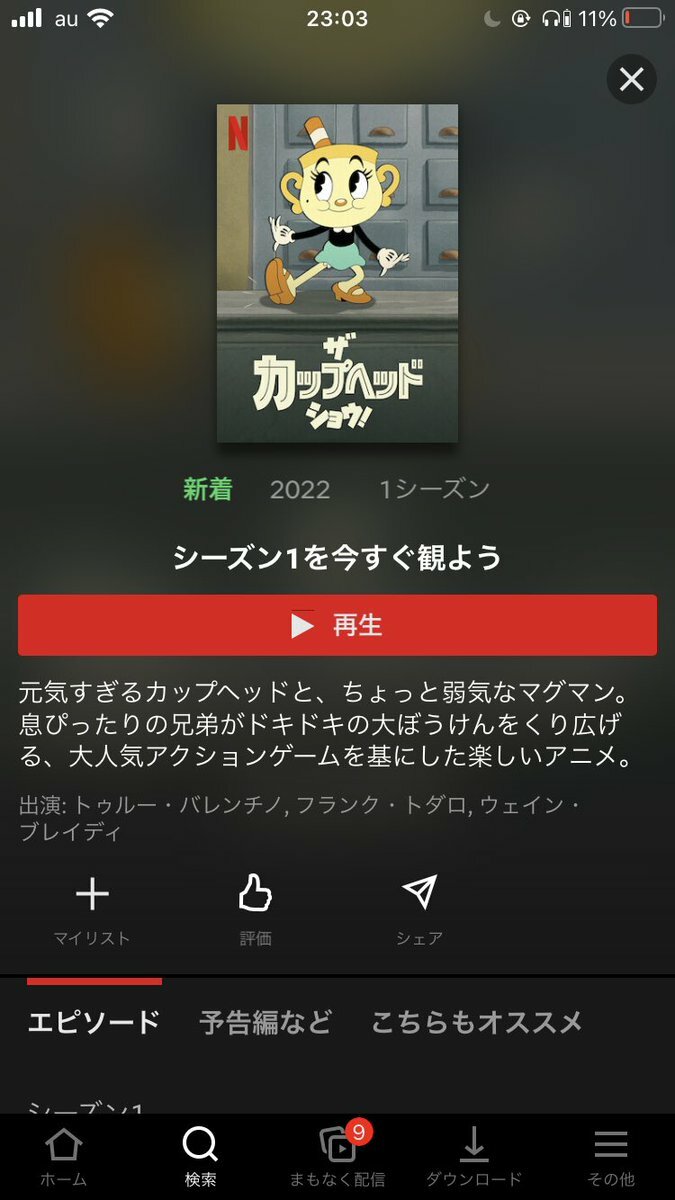Rate the show with the 評価 thumbs-up
The image size is (675, 1200).
pyautogui.click(x=255, y=908)
